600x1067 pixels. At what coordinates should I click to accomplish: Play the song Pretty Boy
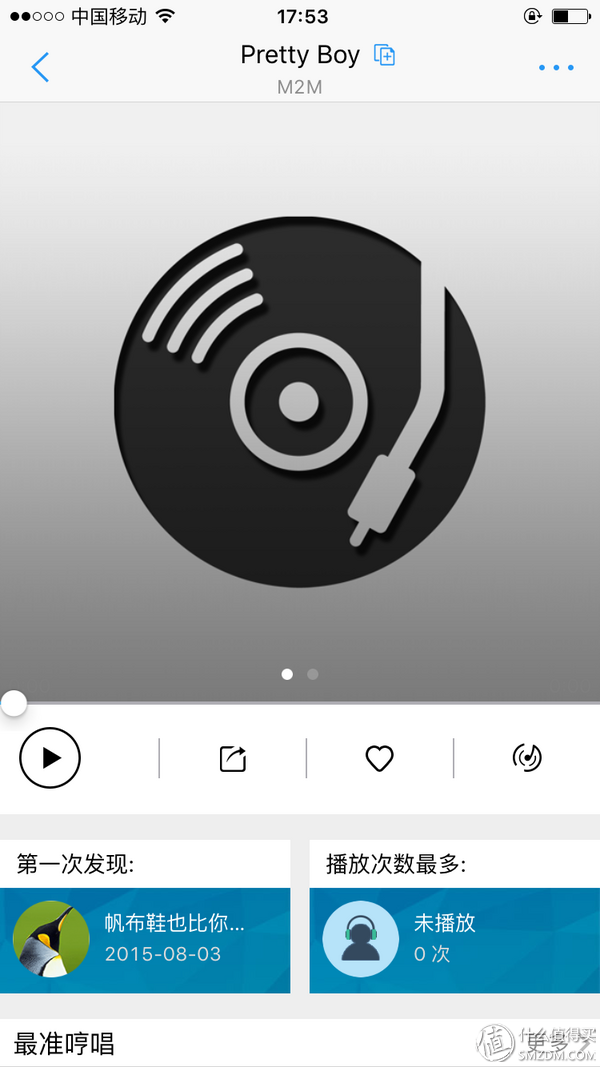point(50,757)
